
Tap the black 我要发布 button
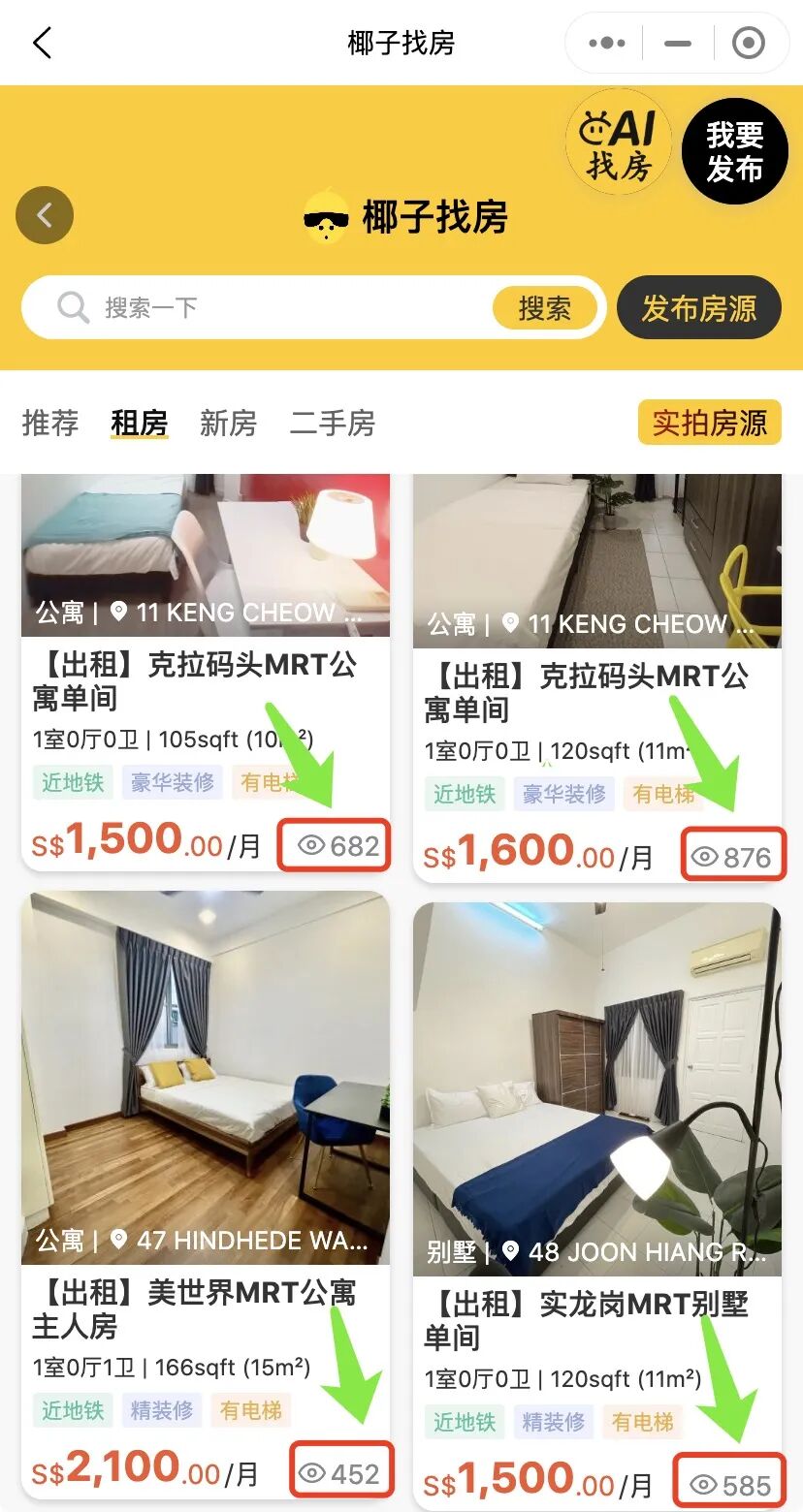pos(734,152)
